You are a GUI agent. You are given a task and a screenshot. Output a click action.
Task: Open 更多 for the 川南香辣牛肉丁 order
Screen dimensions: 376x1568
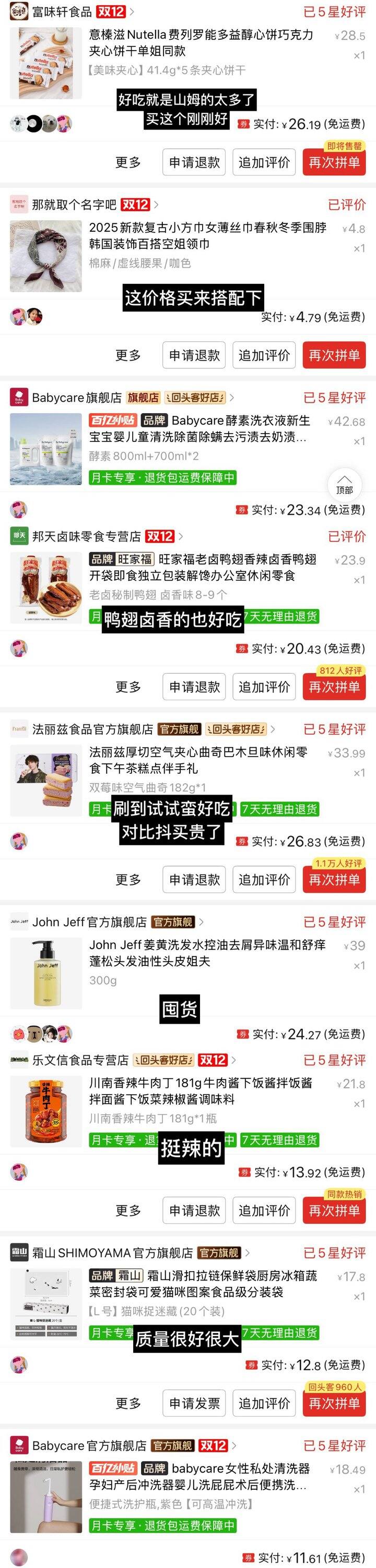pyautogui.click(x=128, y=1211)
